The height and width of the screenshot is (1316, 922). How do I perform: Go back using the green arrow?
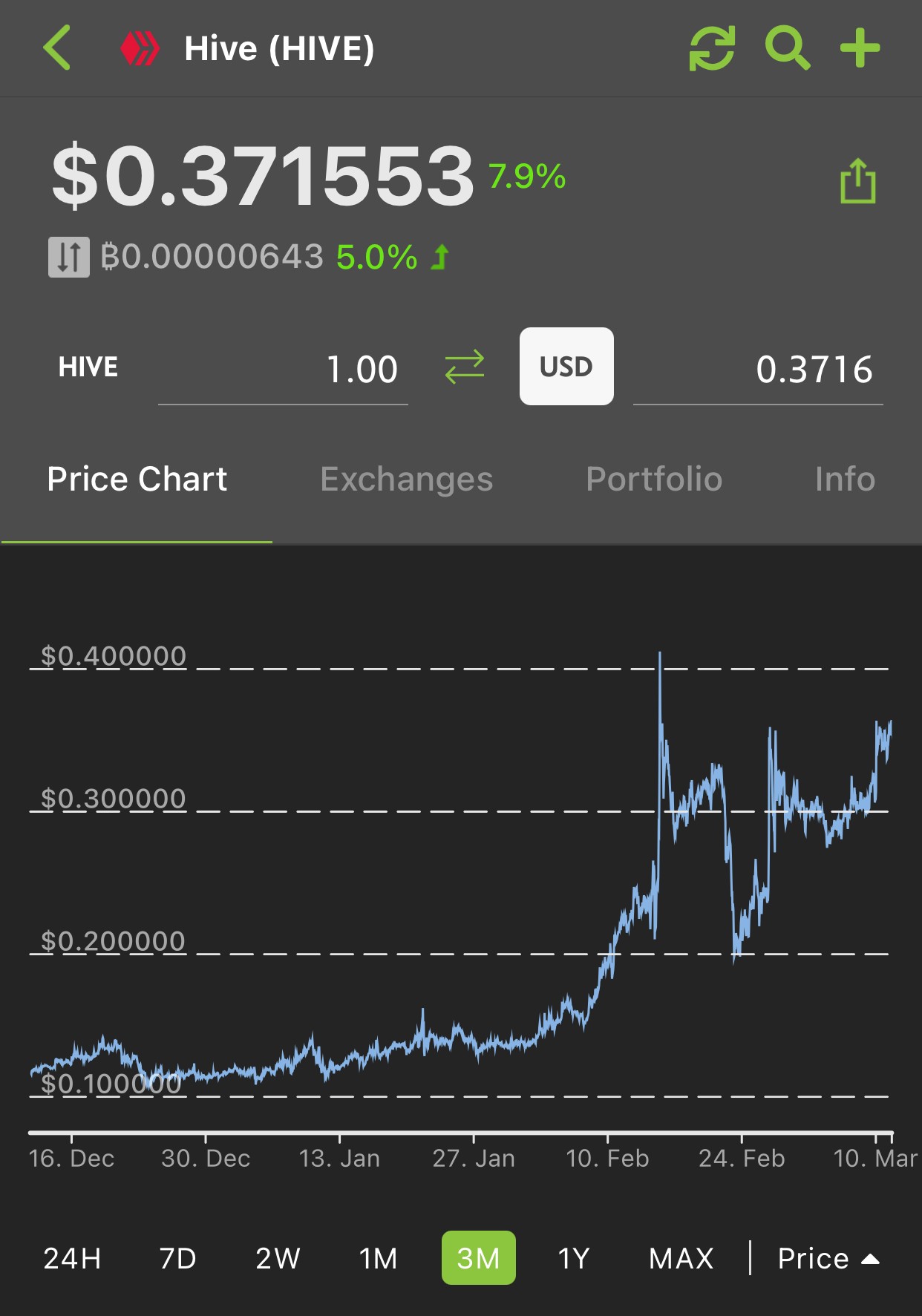click(57, 48)
